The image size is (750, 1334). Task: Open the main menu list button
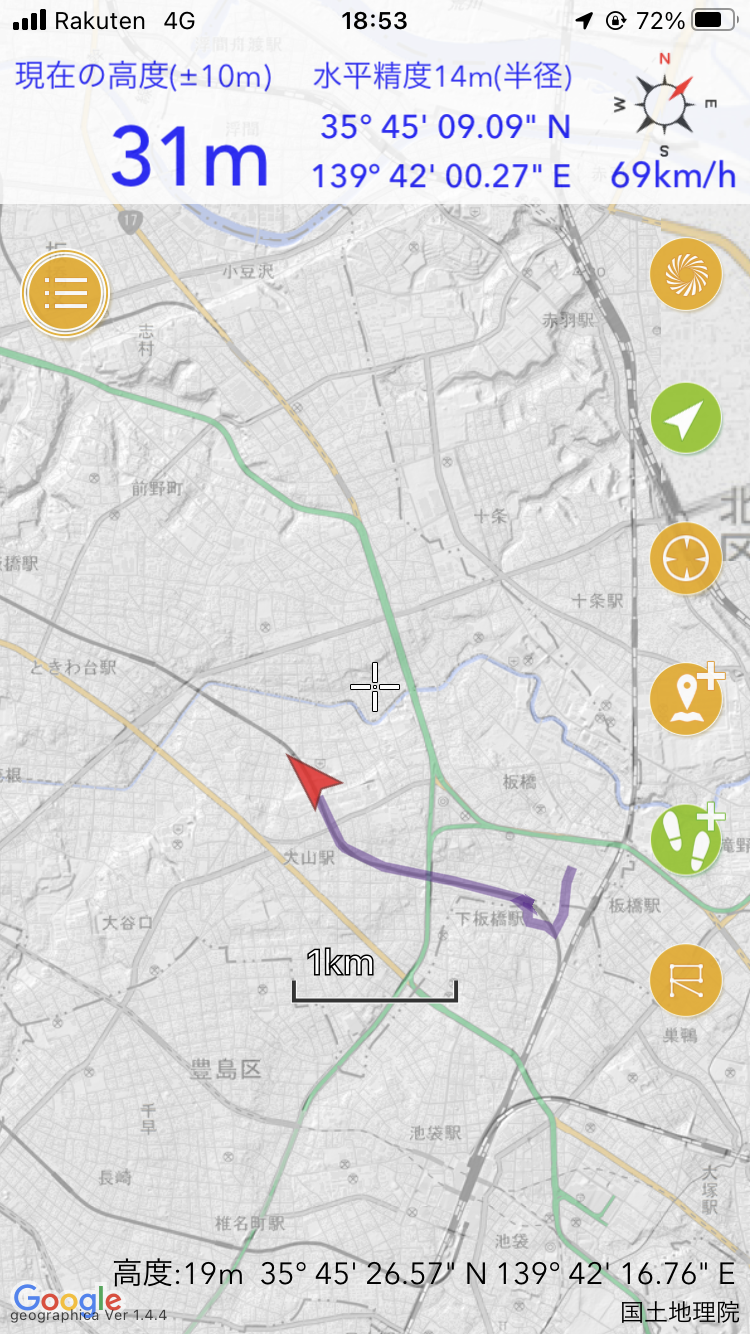point(65,292)
